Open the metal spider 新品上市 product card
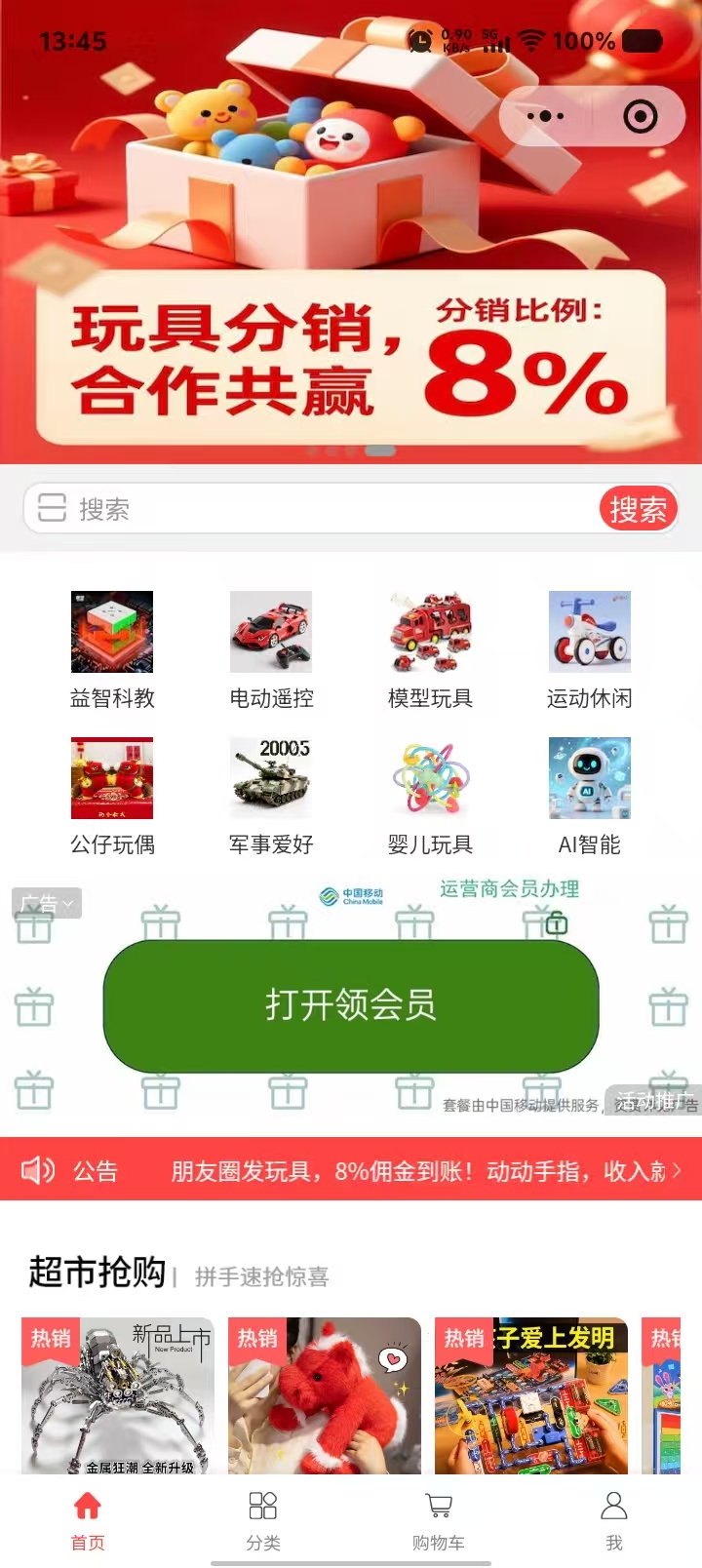Viewport: 702px width, 1568px height. pos(118,1394)
